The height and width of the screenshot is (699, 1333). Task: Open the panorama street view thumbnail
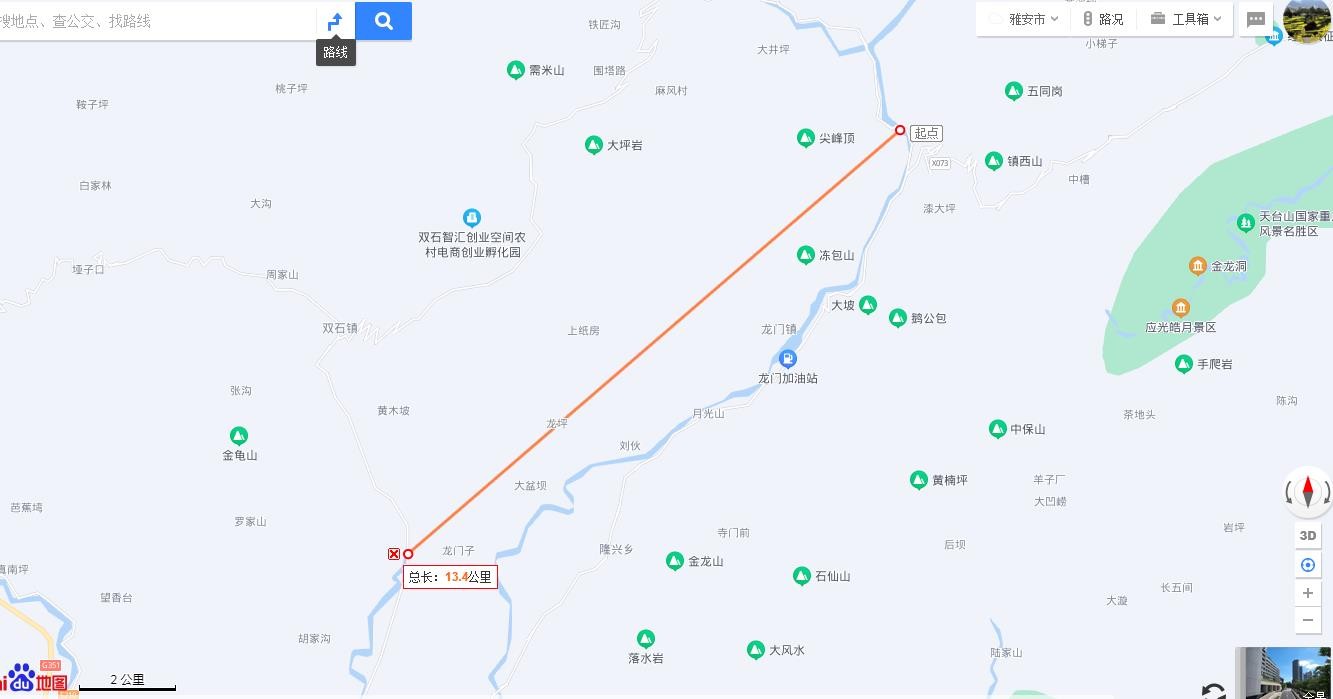1284,673
